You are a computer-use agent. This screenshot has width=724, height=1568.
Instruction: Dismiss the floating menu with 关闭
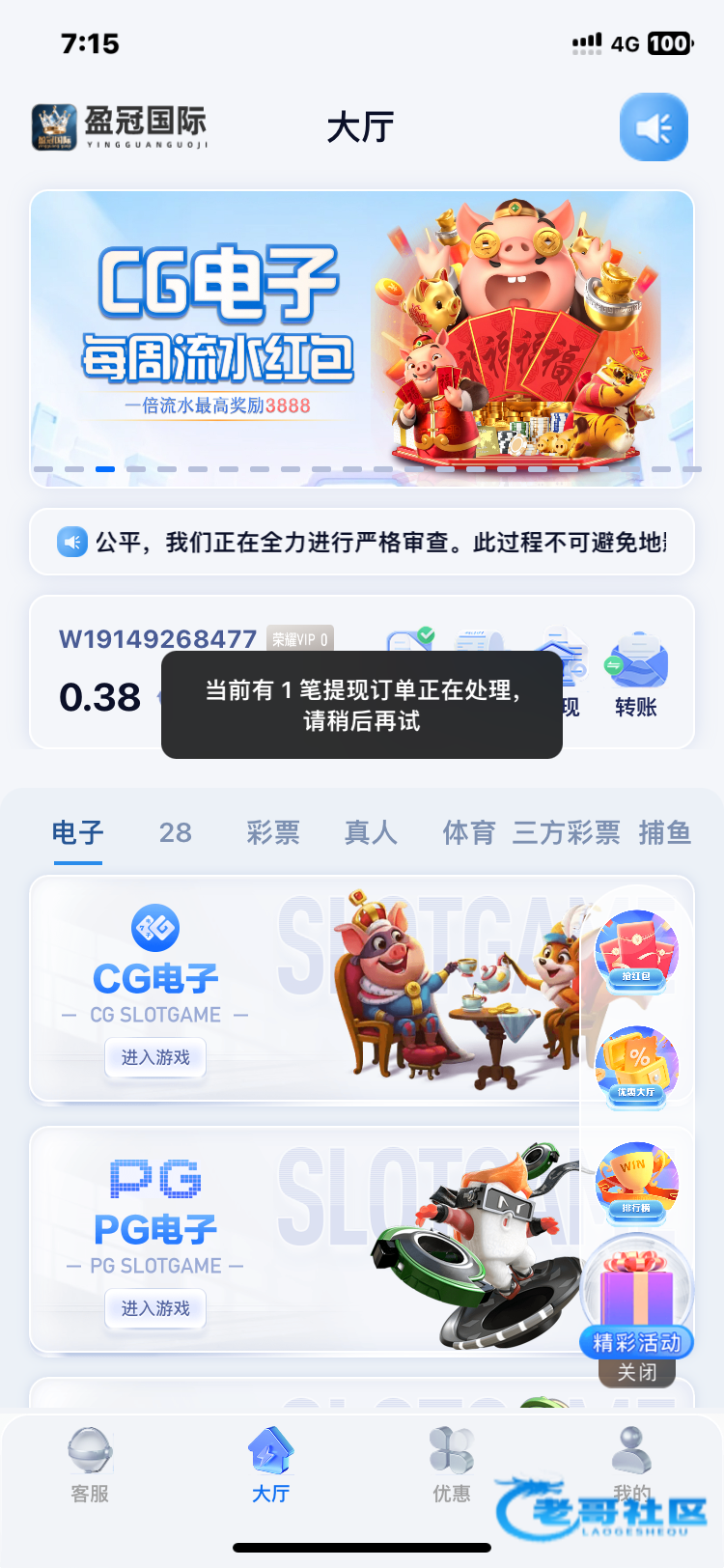(x=636, y=1372)
